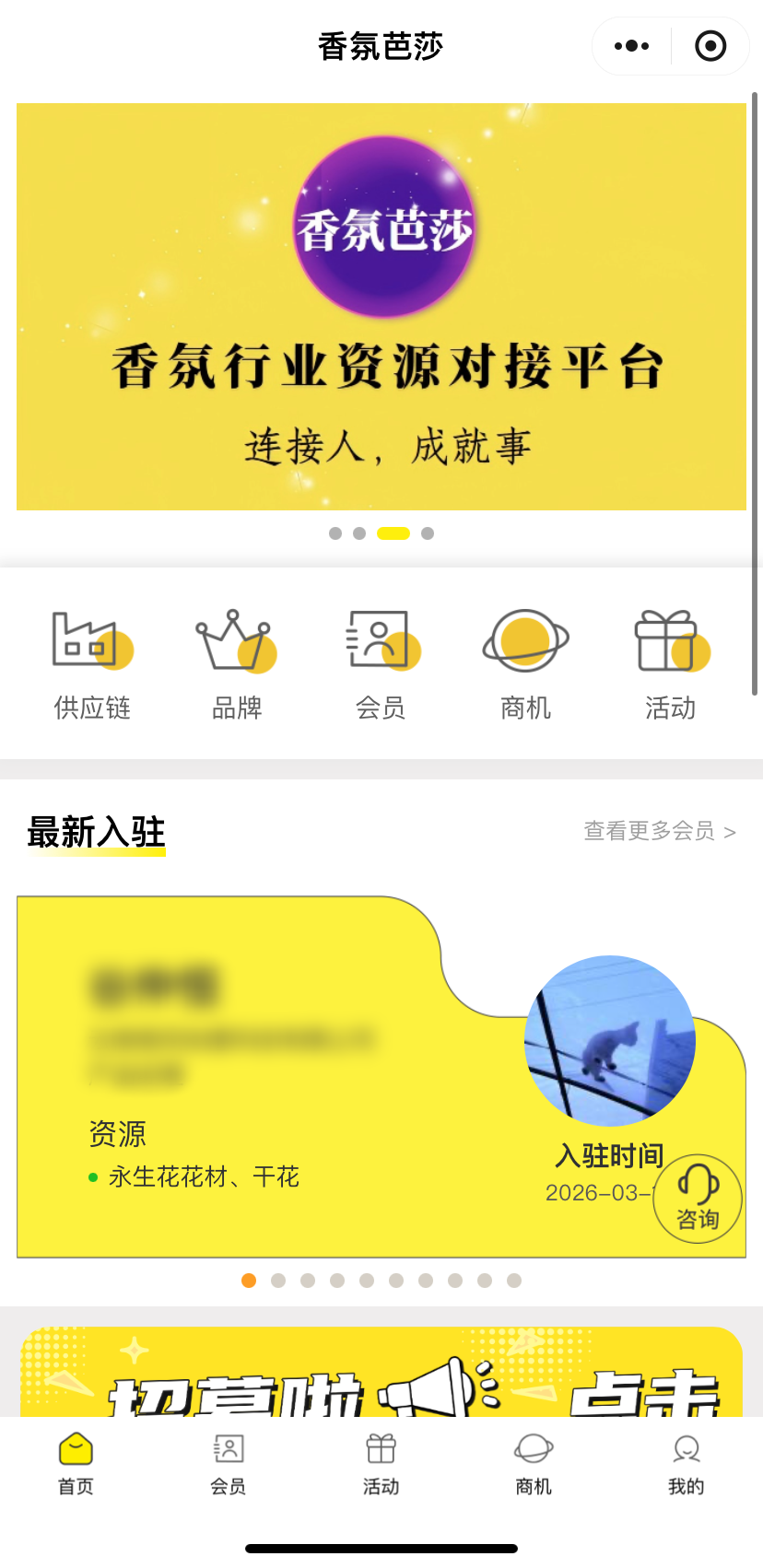Switch to the 商机 bottom tab
Image resolution: width=763 pixels, height=1568 pixels.
(534, 1462)
